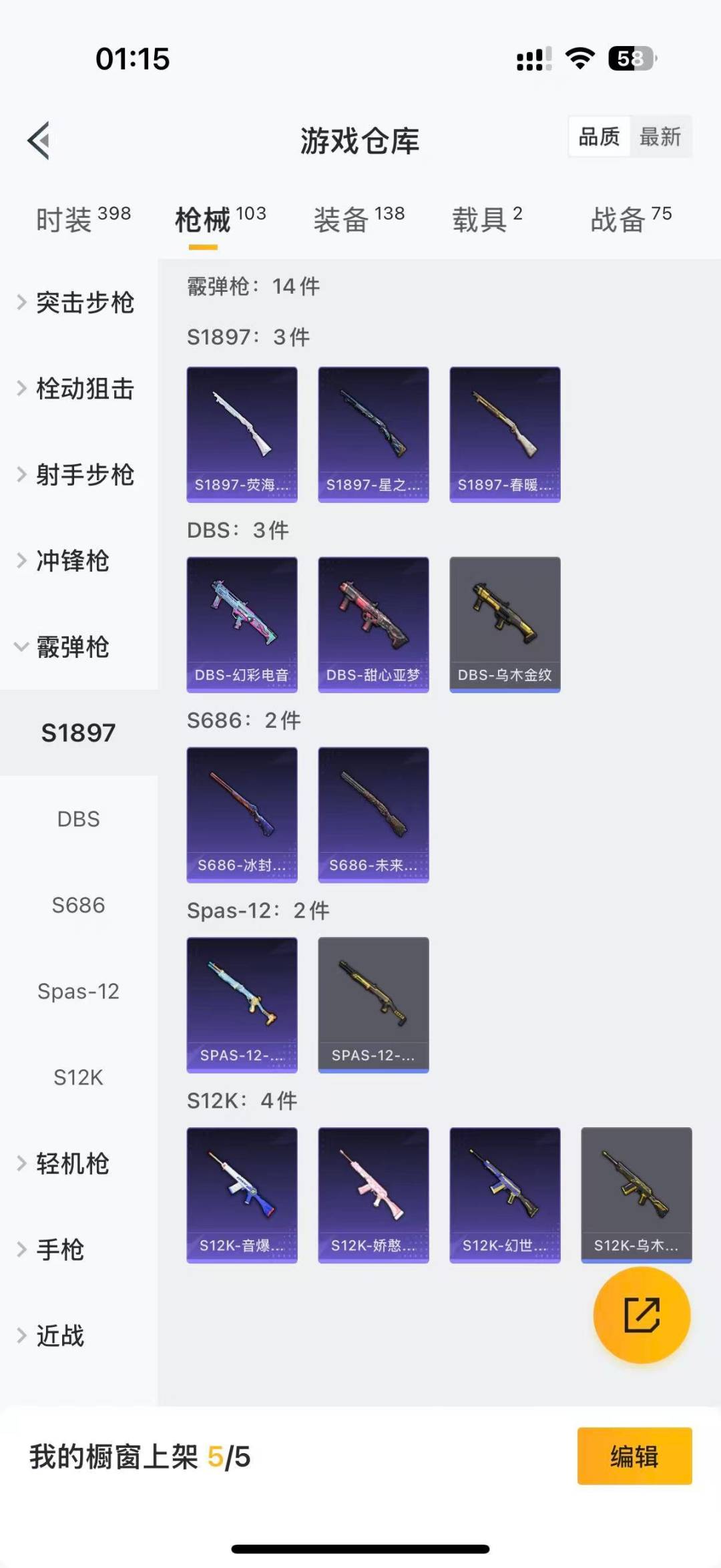Expand the 冲锋枪 category
The height and width of the screenshot is (1568, 721).
pos(72,561)
